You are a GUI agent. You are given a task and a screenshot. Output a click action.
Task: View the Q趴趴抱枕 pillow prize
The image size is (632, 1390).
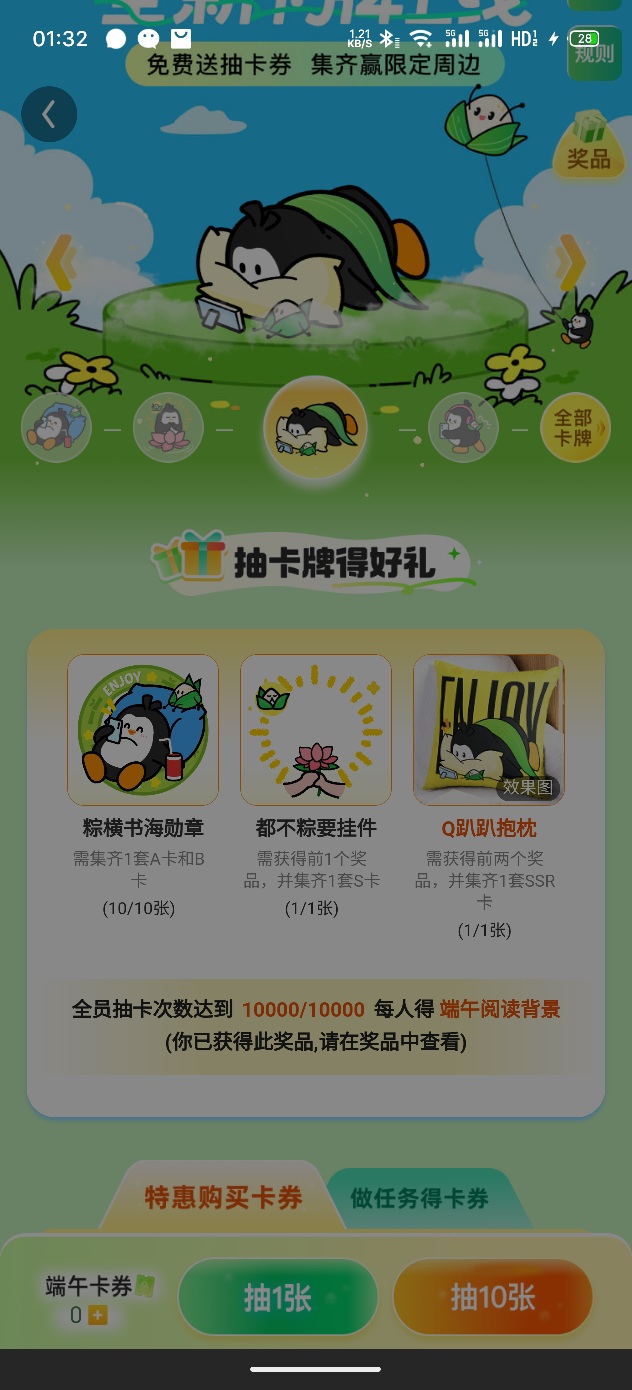pyautogui.click(x=489, y=730)
